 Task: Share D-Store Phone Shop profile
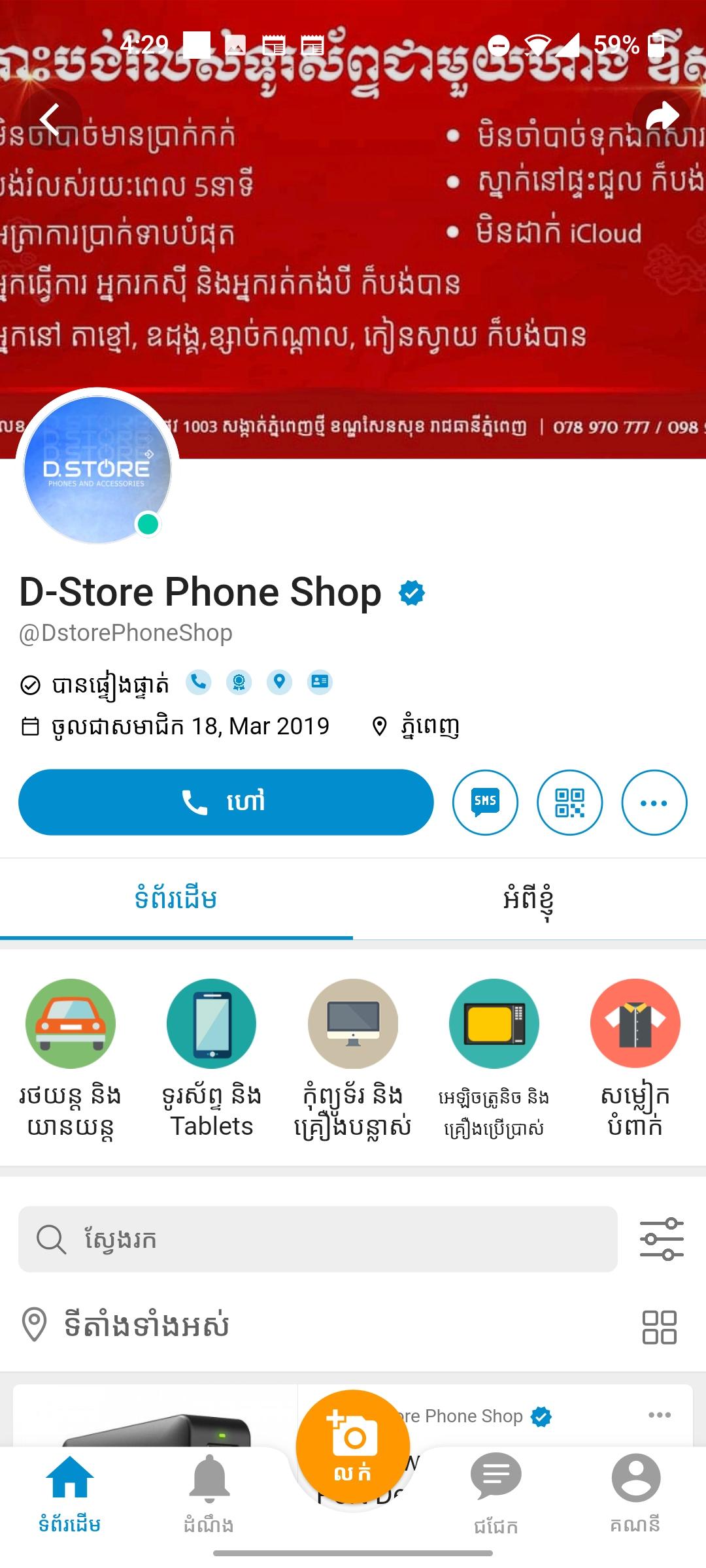tap(662, 118)
